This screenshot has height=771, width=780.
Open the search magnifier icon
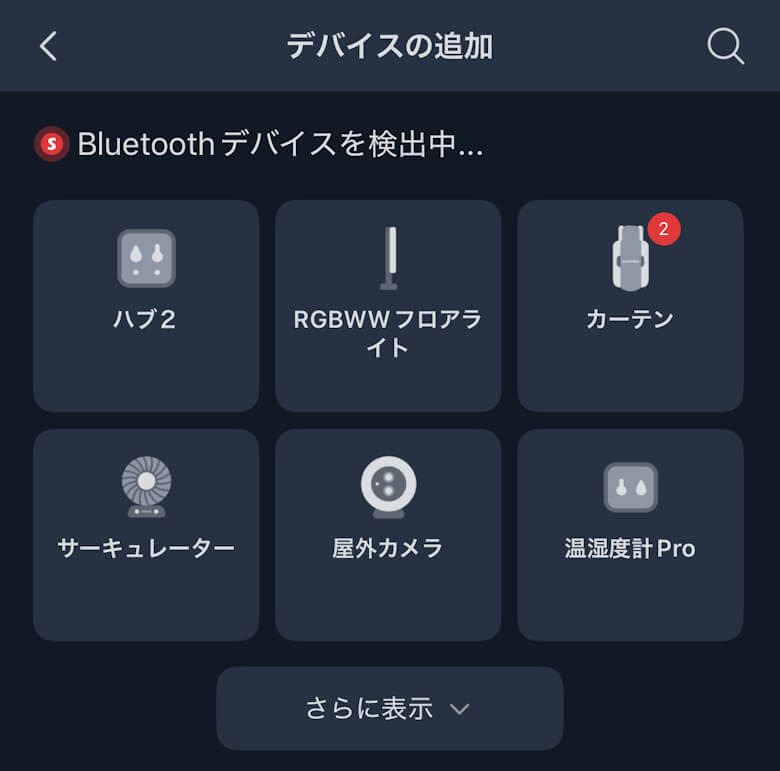coord(725,46)
